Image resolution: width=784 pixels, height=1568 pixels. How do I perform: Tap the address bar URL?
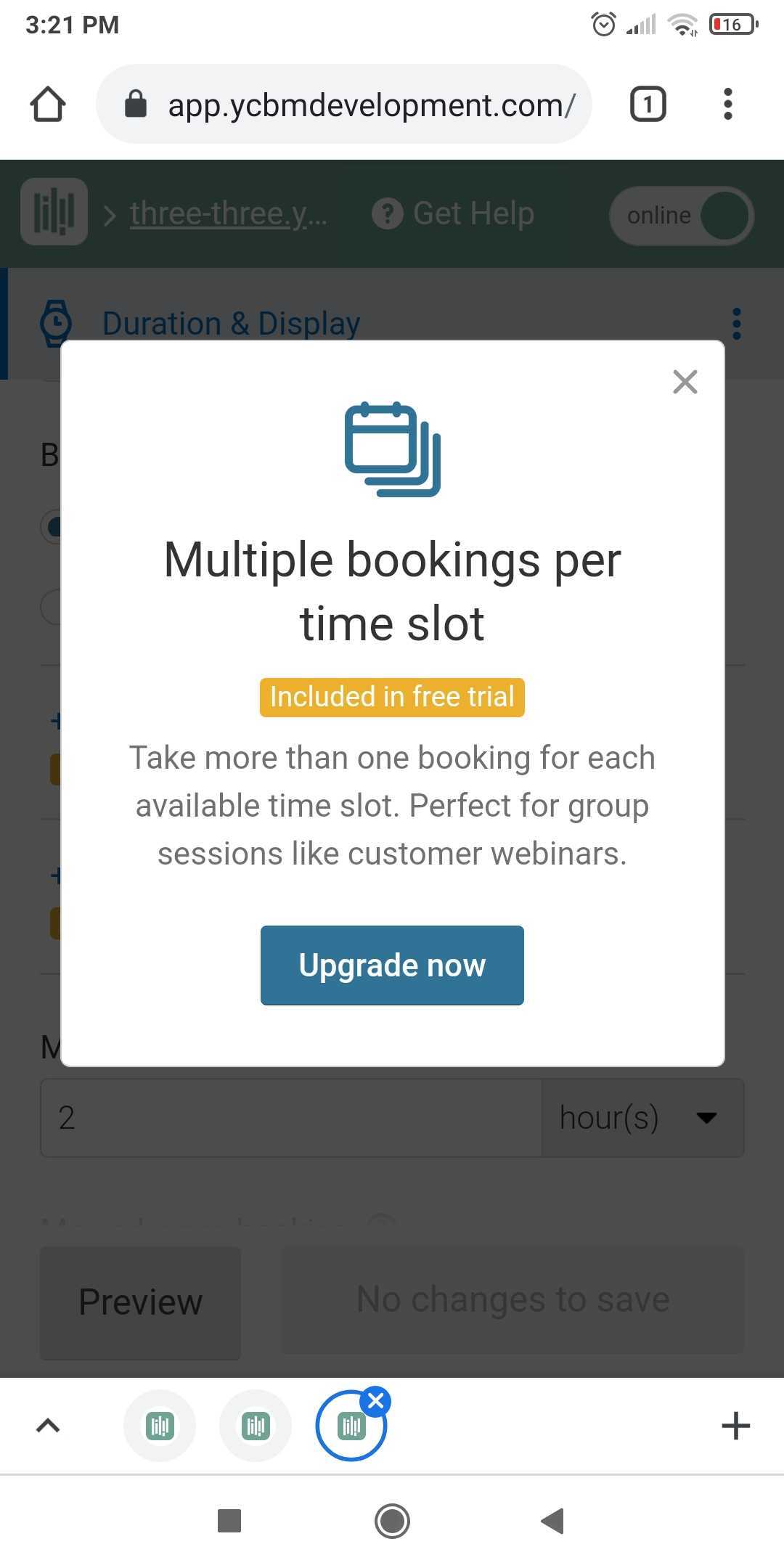click(x=370, y=105)
